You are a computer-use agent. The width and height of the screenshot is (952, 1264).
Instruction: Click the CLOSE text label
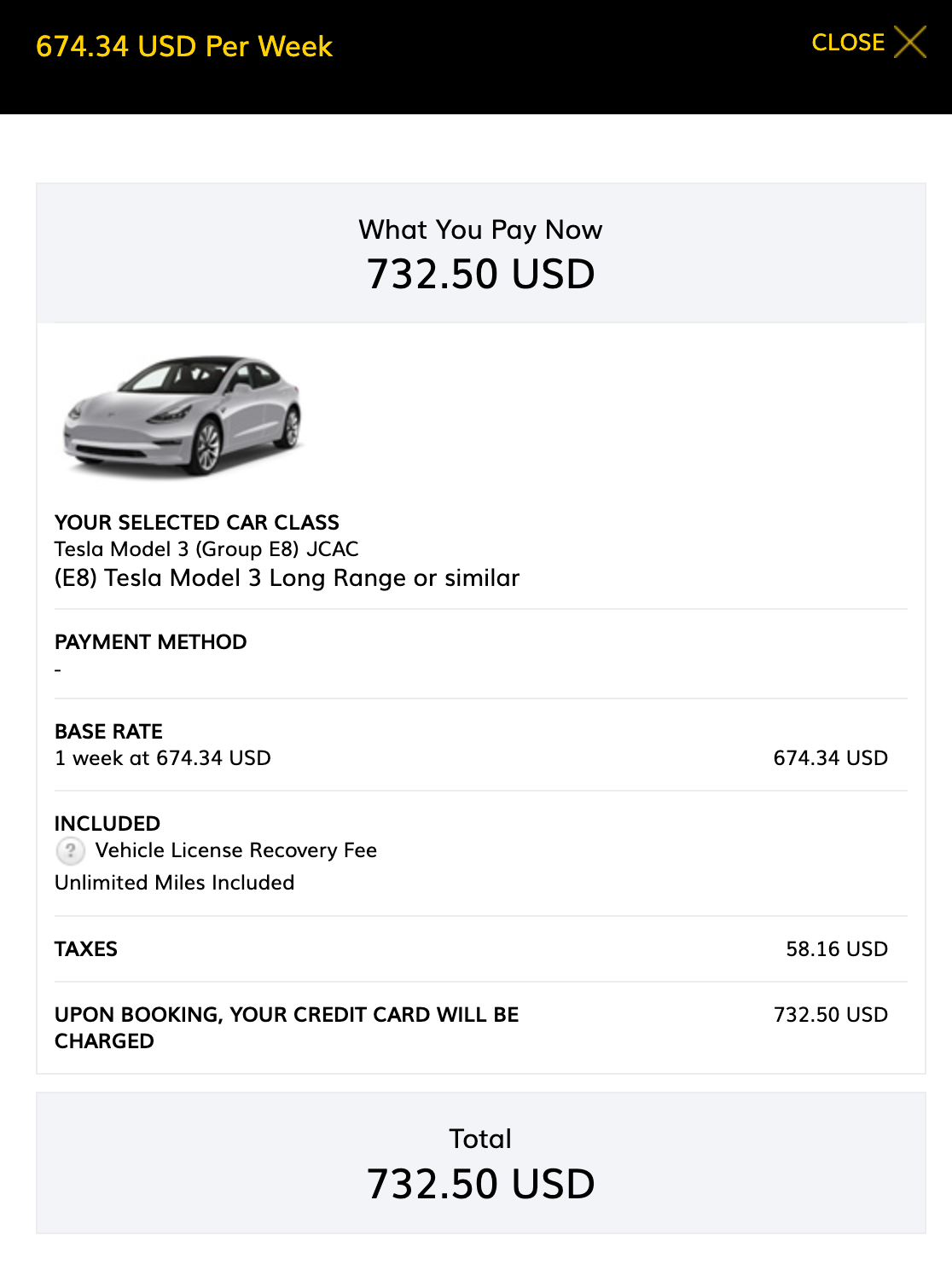pos(848,42)
